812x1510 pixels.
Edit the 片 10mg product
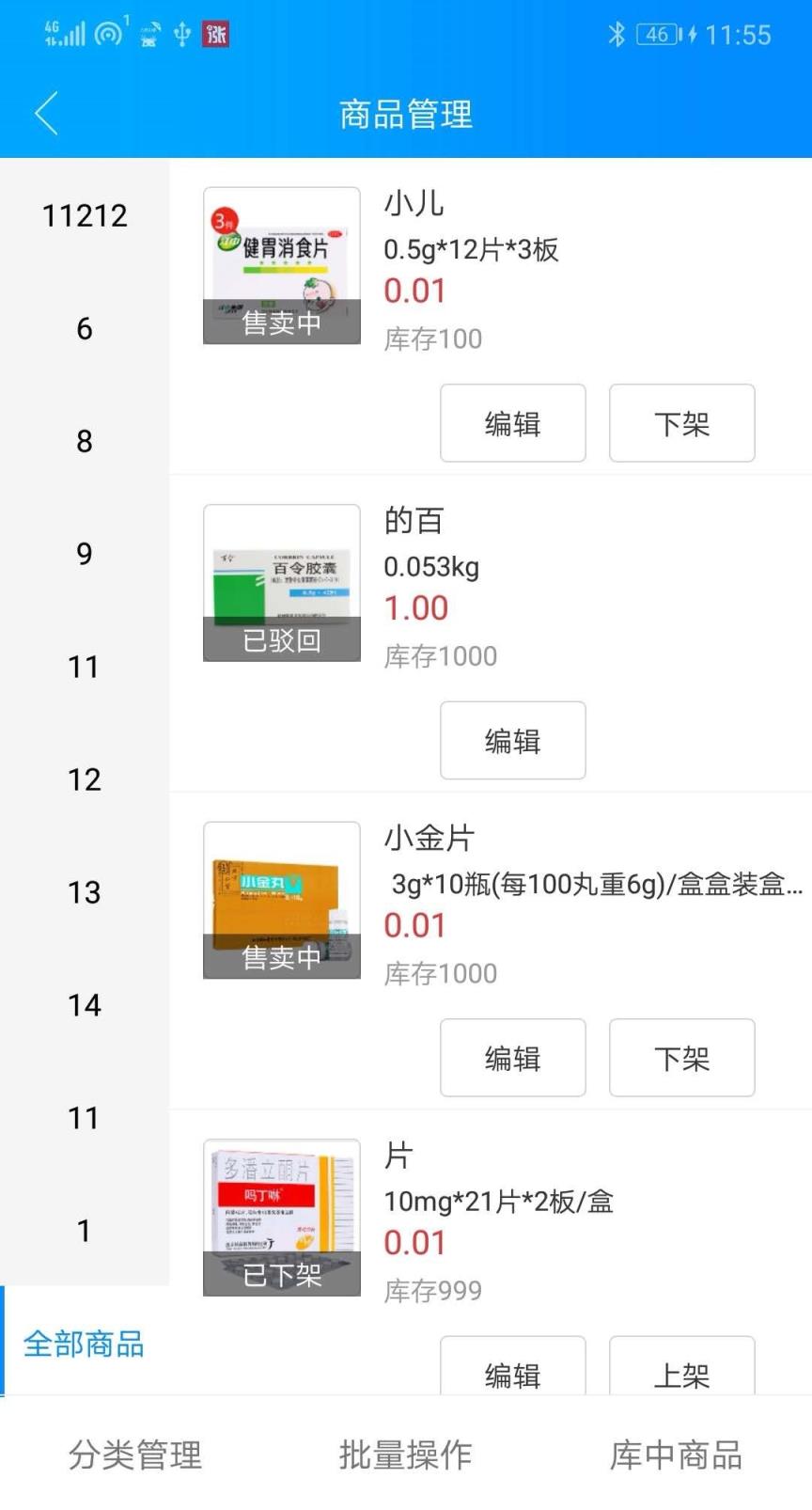click(x=512, y=1371)
